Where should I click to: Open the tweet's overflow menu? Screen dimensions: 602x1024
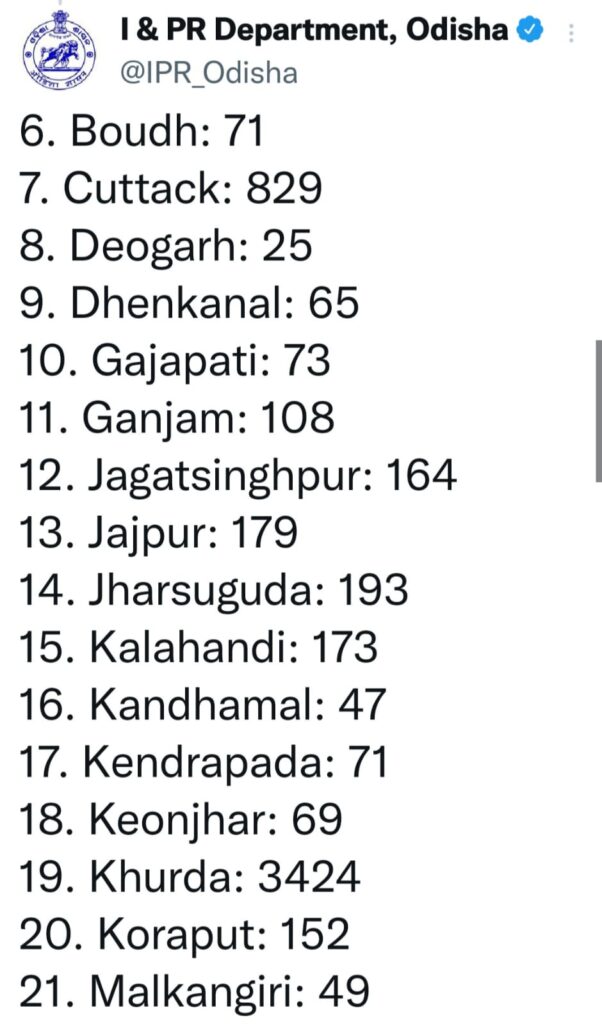571,34
